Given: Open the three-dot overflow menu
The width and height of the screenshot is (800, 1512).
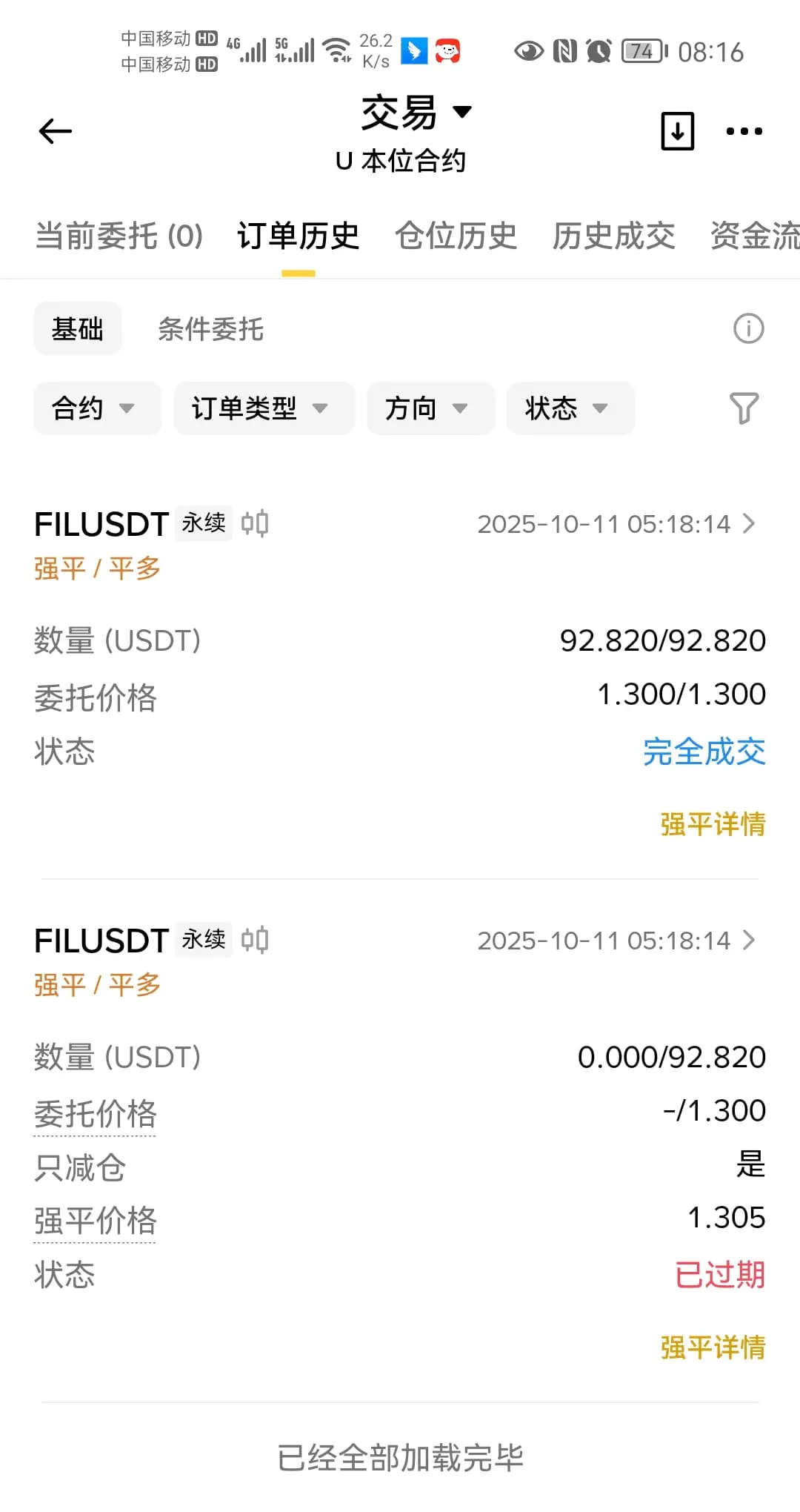Looking at the screenshot, I should (x=744, y=131).
